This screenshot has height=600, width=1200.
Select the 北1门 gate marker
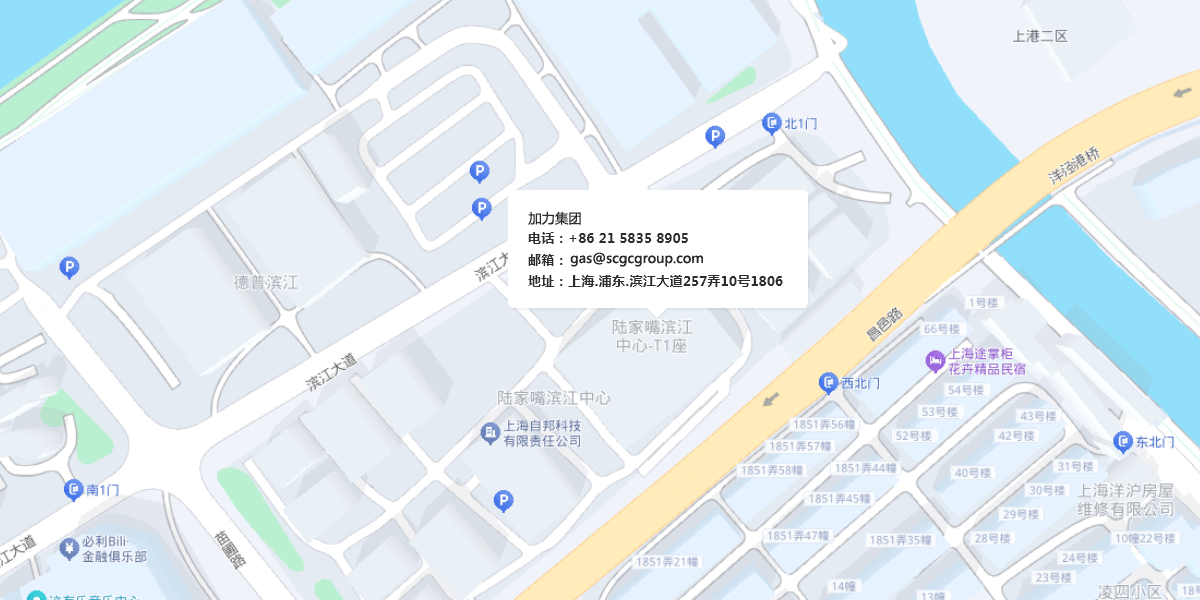pyautogui.click(x=771, y=123)
